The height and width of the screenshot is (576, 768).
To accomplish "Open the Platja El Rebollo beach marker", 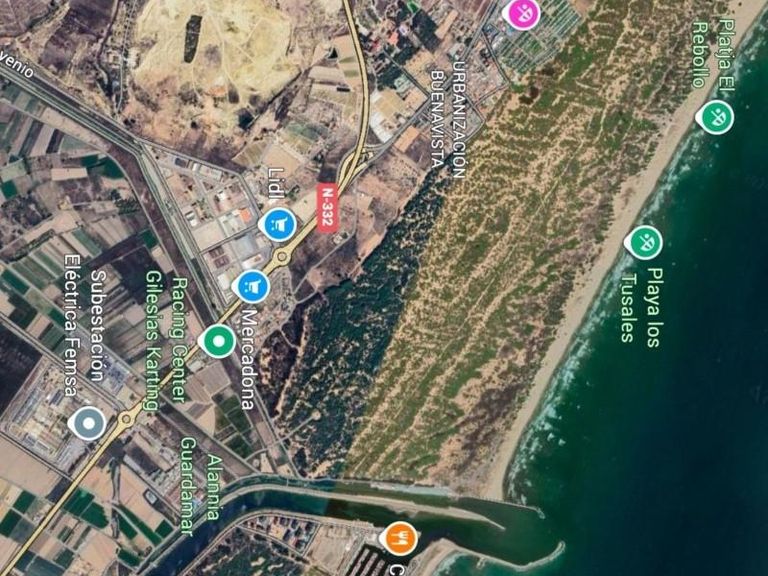I will [715, 117].
